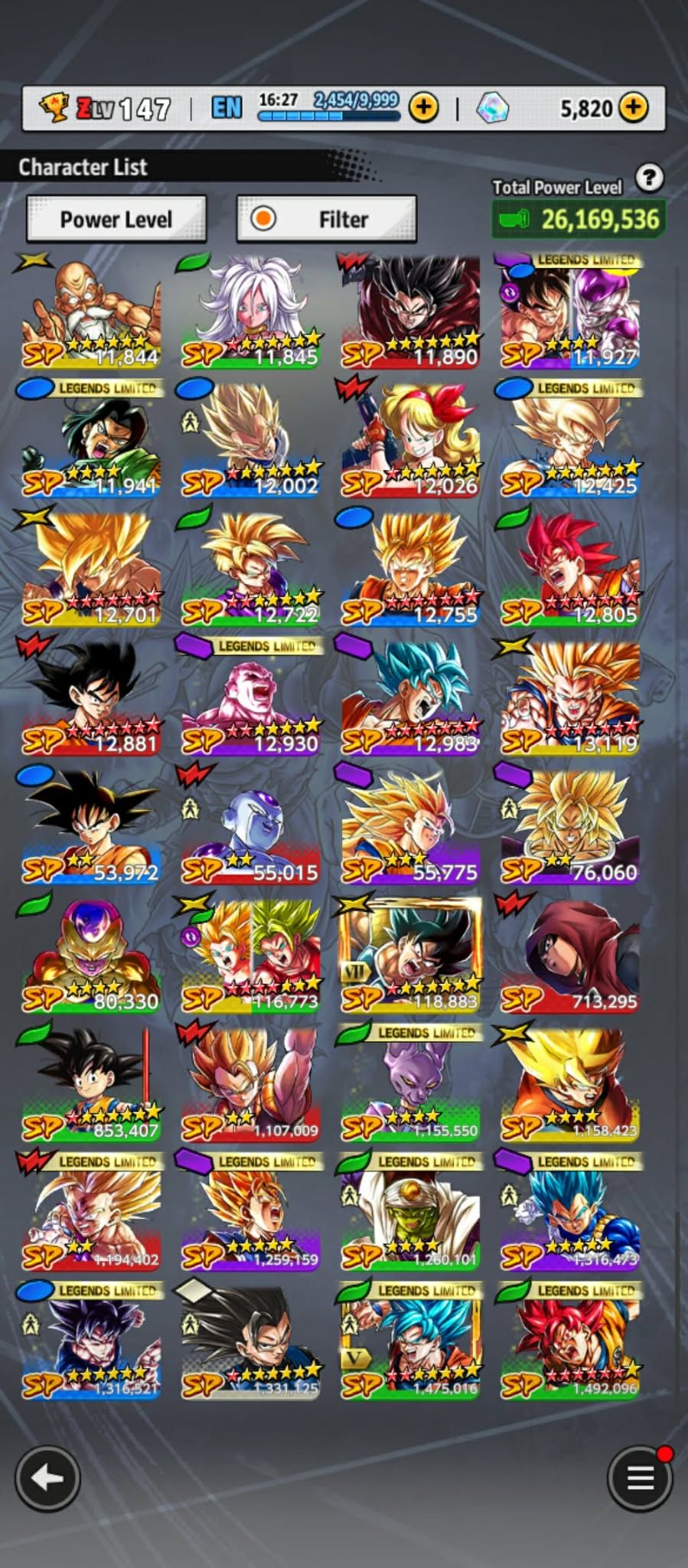The image size is (688, 1568).
Task: Open the Filter options
Action: (327, 219)
